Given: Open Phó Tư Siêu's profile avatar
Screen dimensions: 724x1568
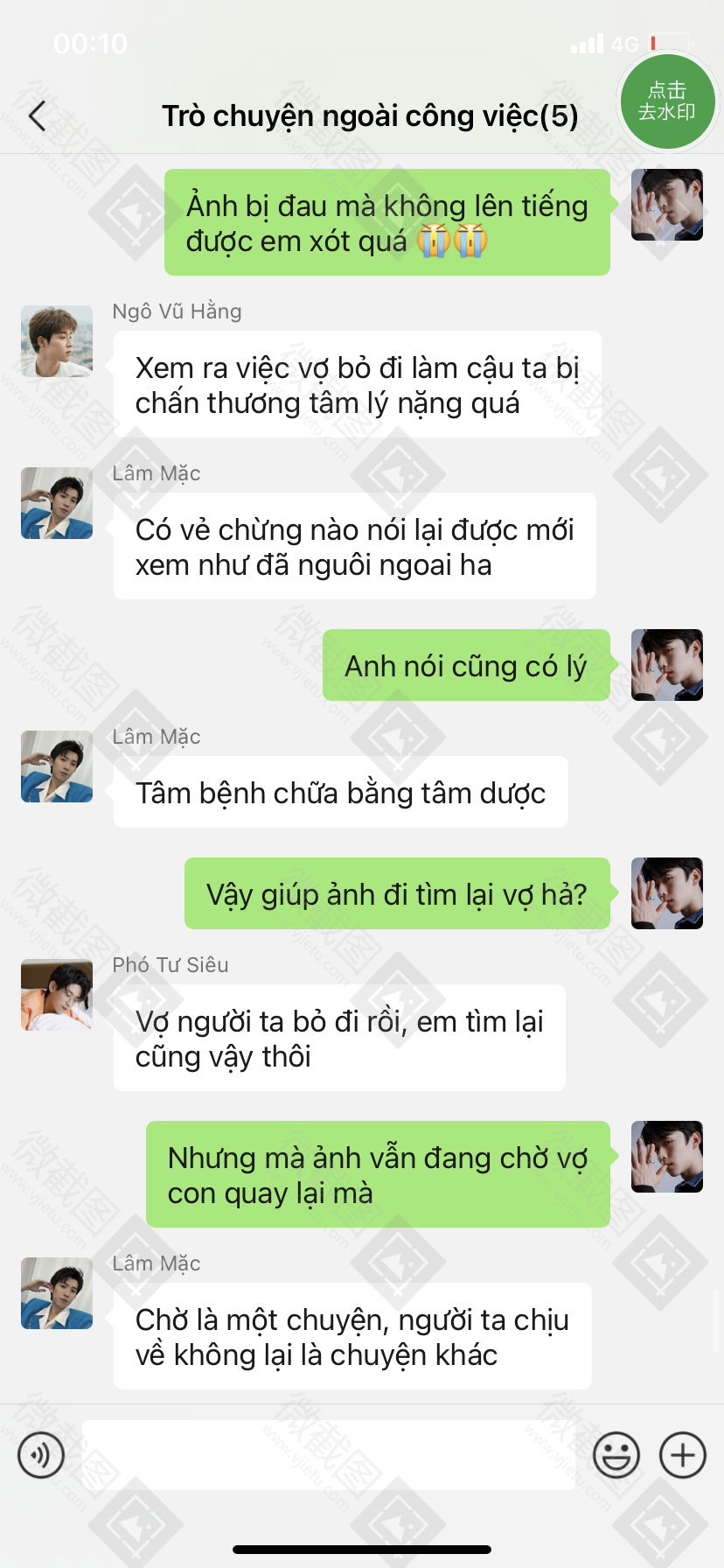Looking at the screenshot, I should (x=57, y=995).
